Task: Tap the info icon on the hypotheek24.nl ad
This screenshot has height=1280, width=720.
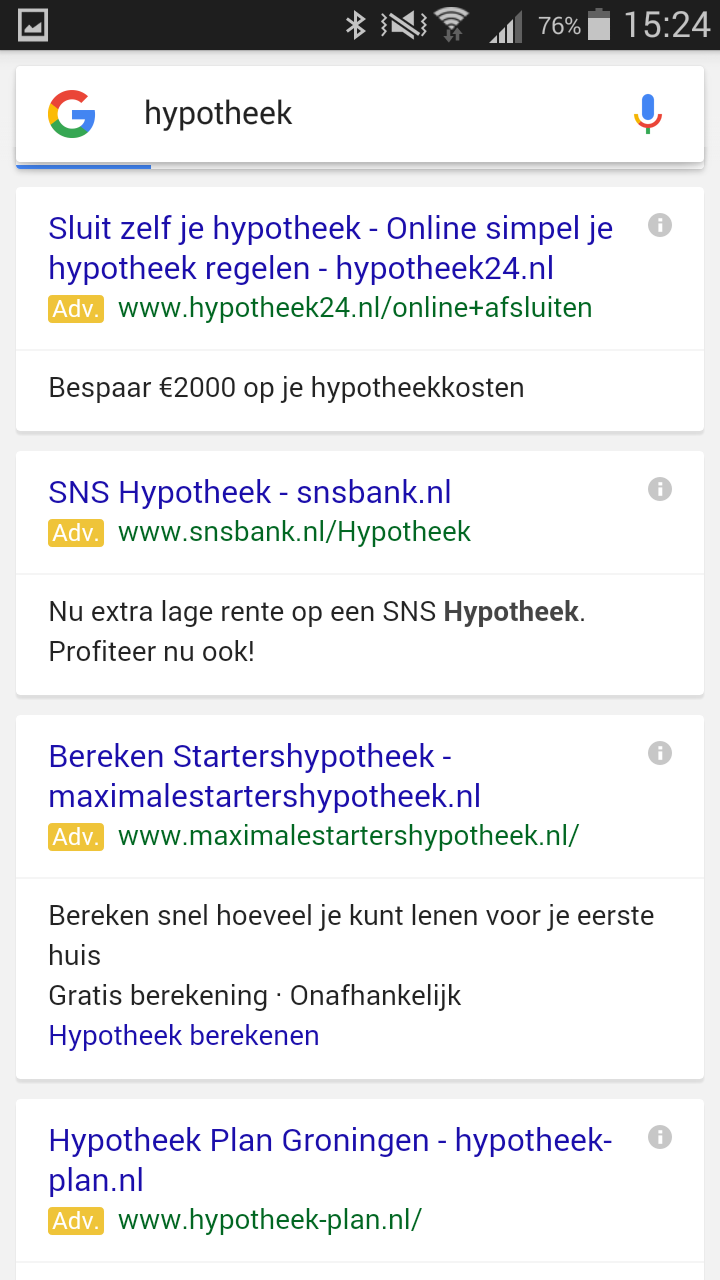Action: [659, 225]
